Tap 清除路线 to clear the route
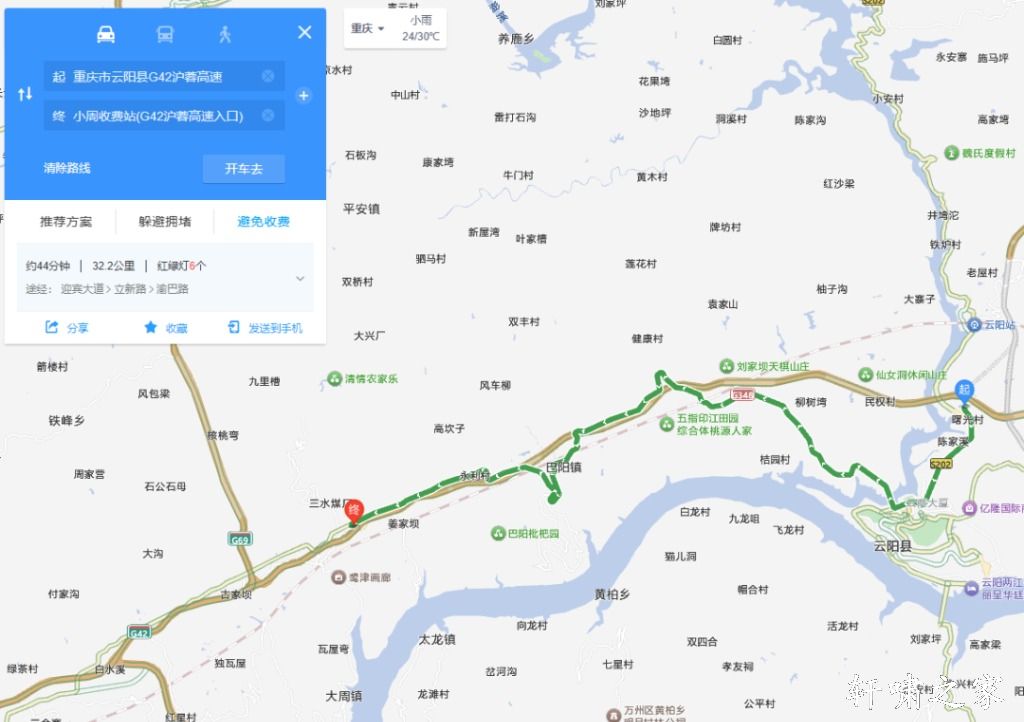Image resolution: width=1024 pixels, height=722 pixels. [67, 168]
